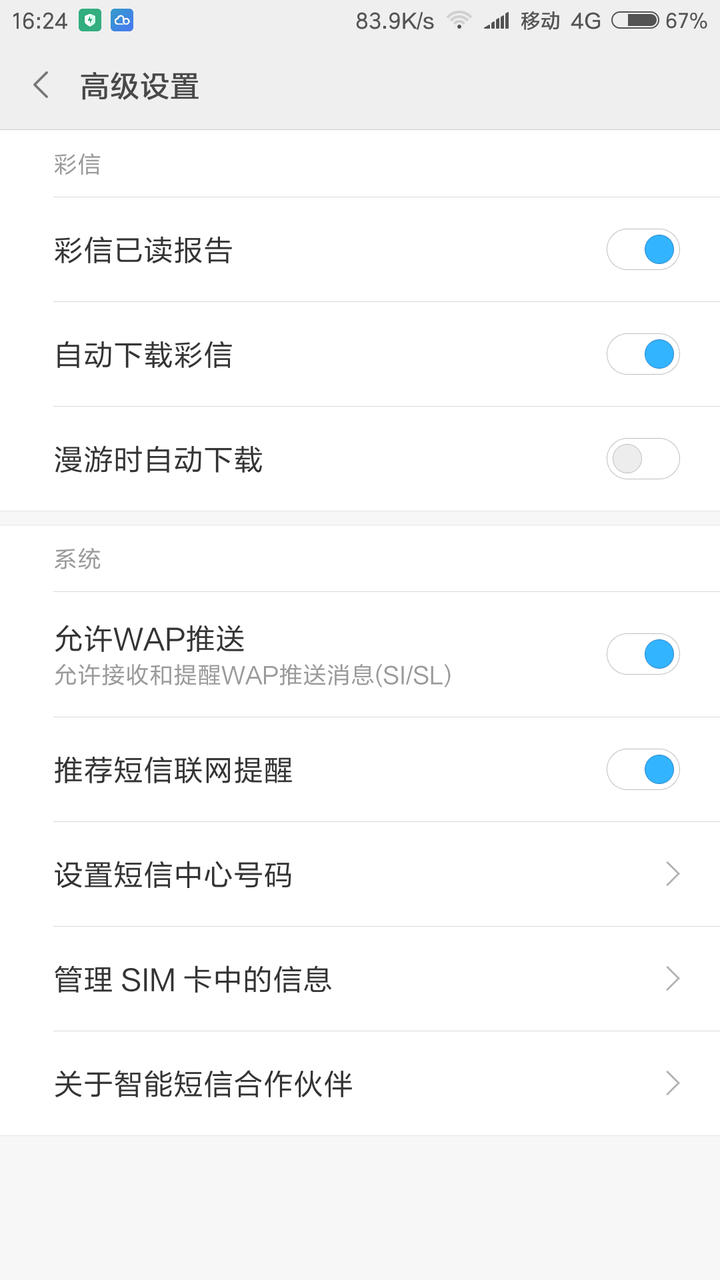Image resolution: width=720 pixels, height=1280 pixels.
Task: Click the 高级设置 title text
Action: [140, 87]
